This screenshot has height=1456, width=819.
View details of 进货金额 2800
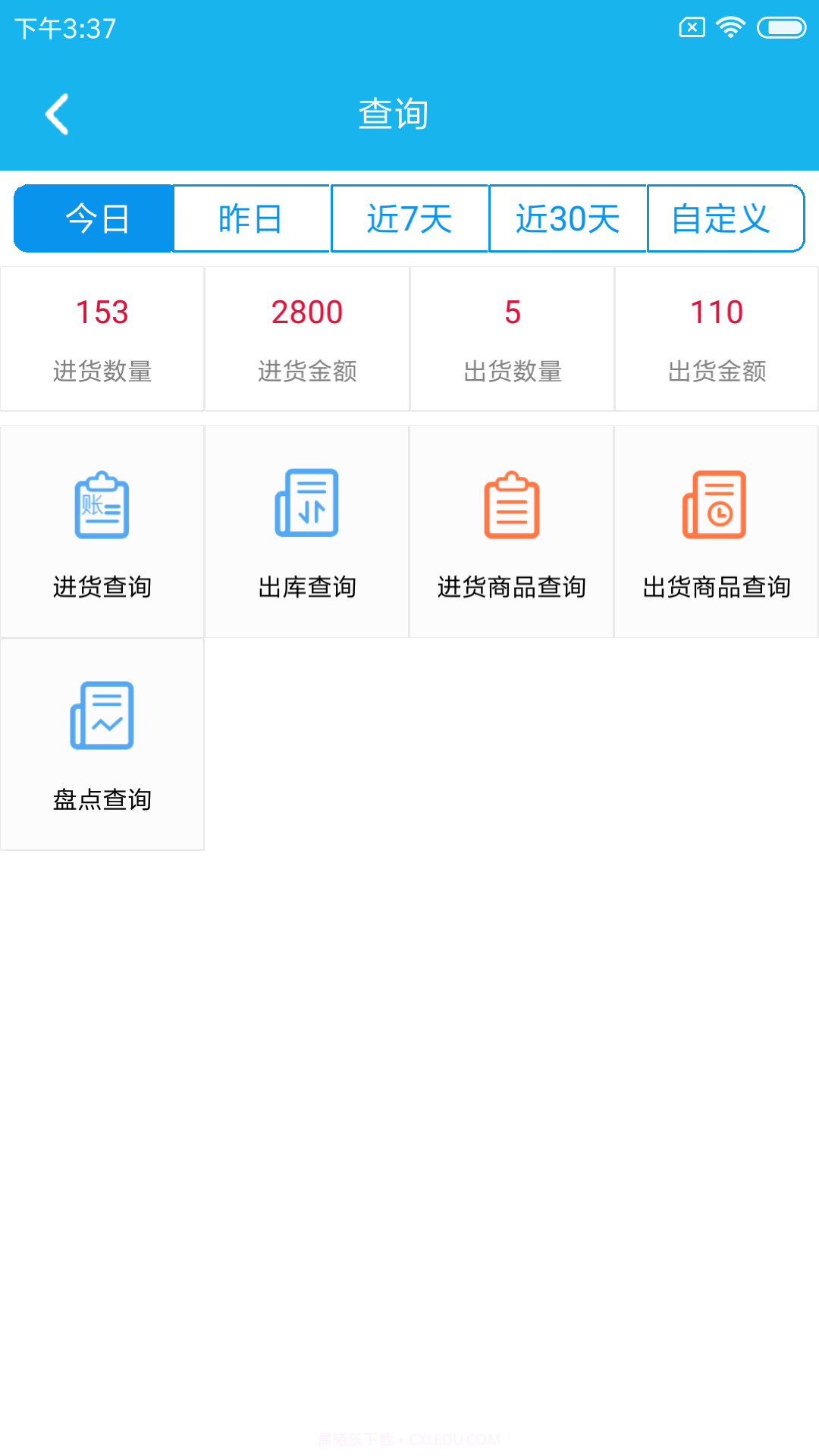click(x=307, y=334)
